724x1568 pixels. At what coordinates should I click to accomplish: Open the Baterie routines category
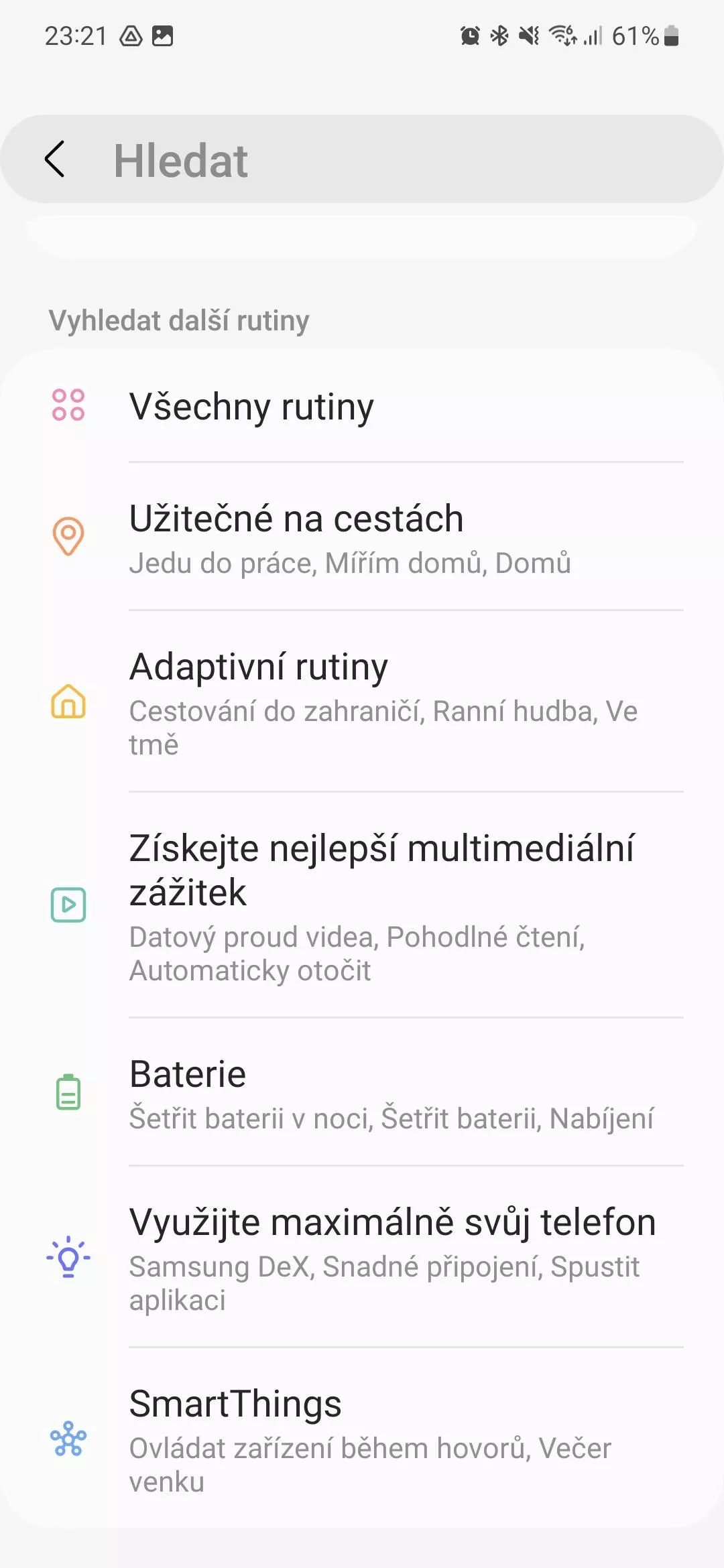click(x=362, y=1092)
